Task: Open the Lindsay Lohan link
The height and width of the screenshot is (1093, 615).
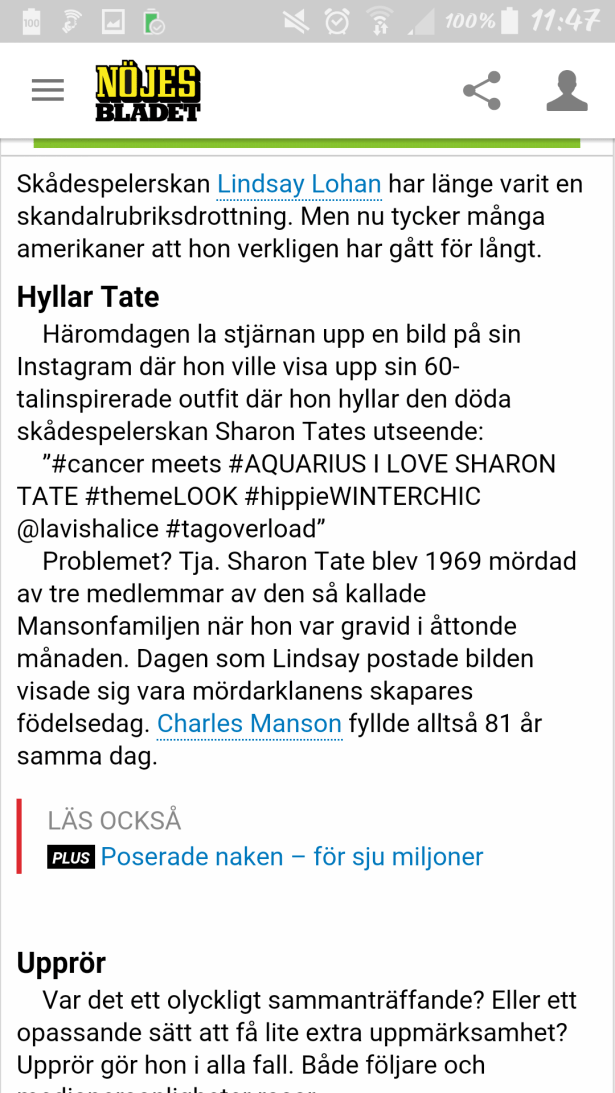Action: point(299,184)
